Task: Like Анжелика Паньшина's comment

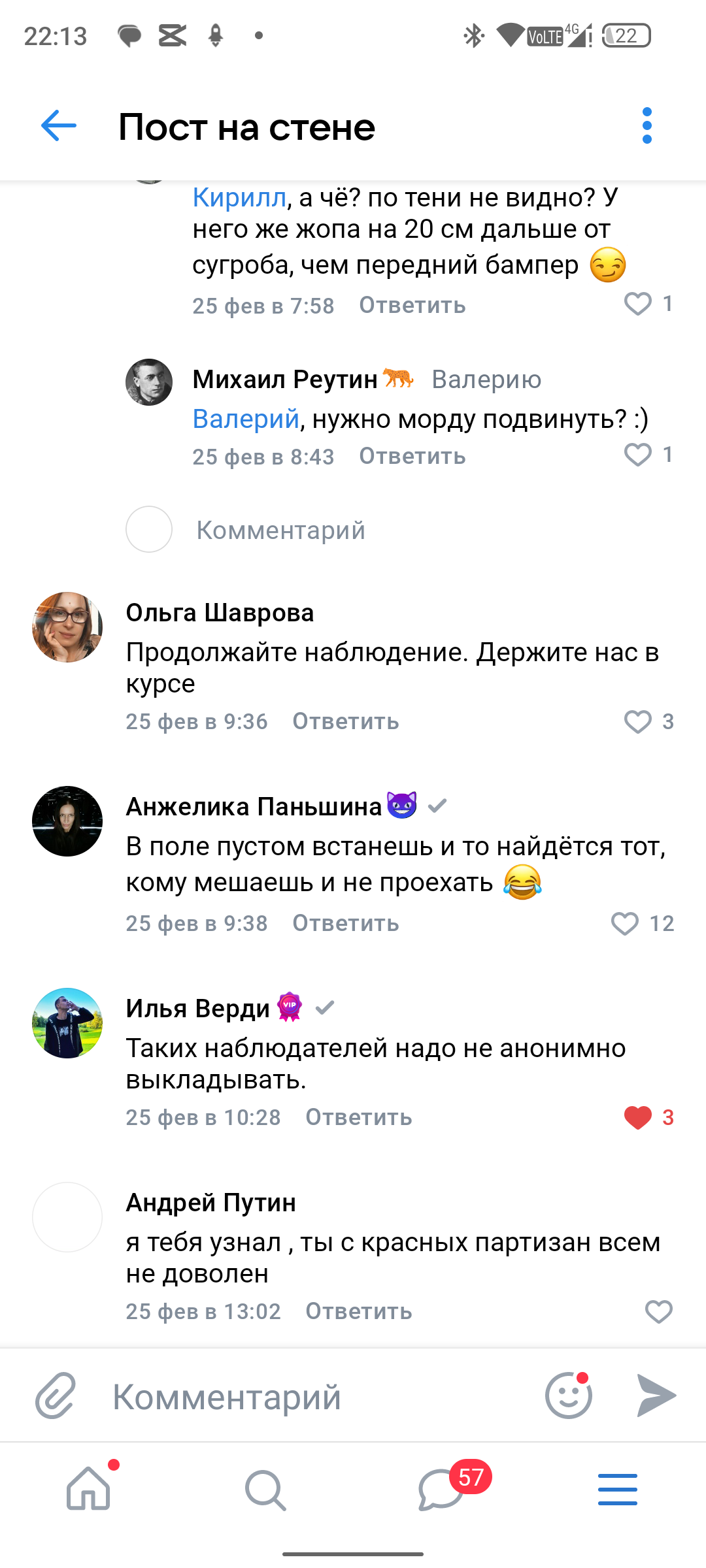Action: tap(625, 923)
